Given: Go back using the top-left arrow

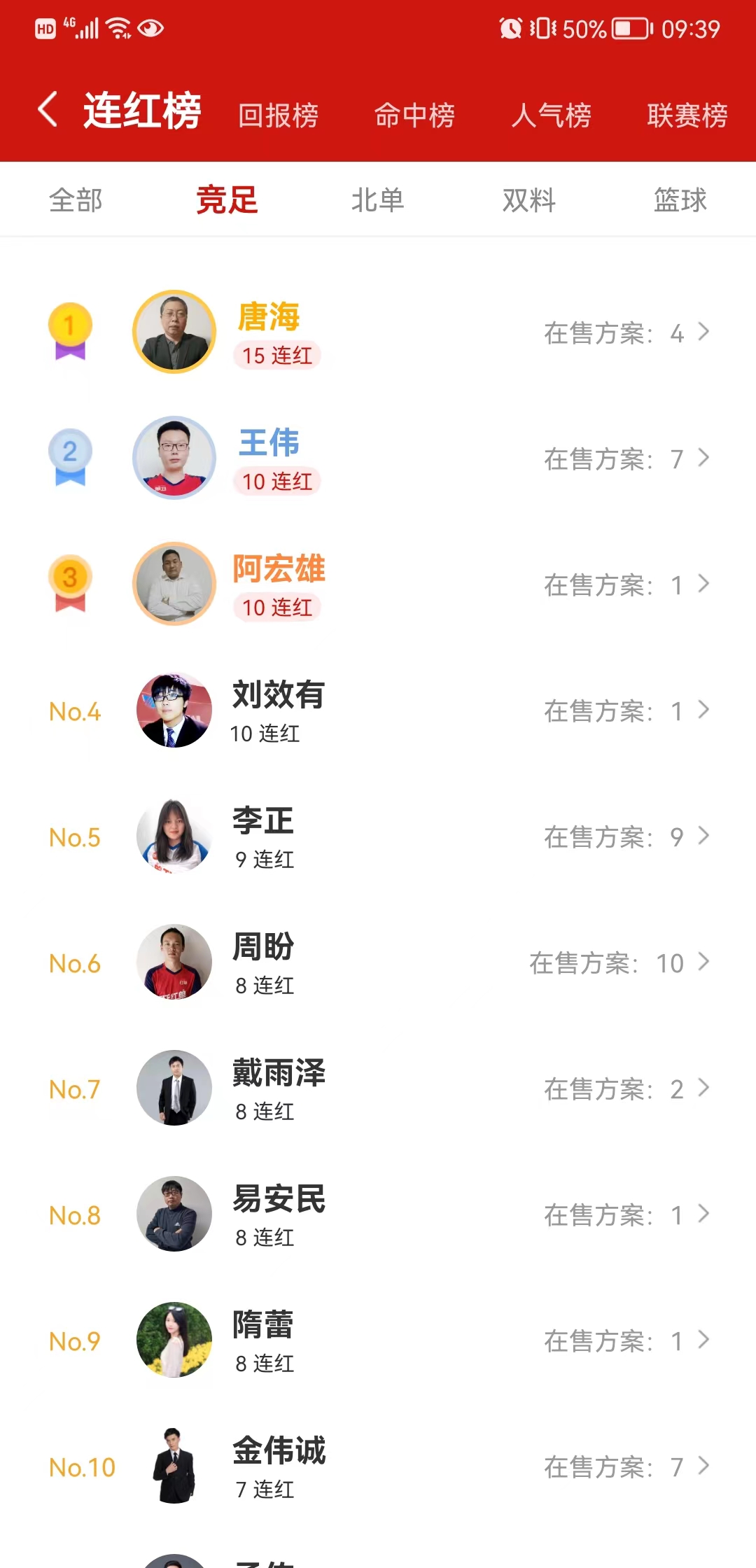Looking at the screenshot, I should pyautogui.click(x=48, y=110).
